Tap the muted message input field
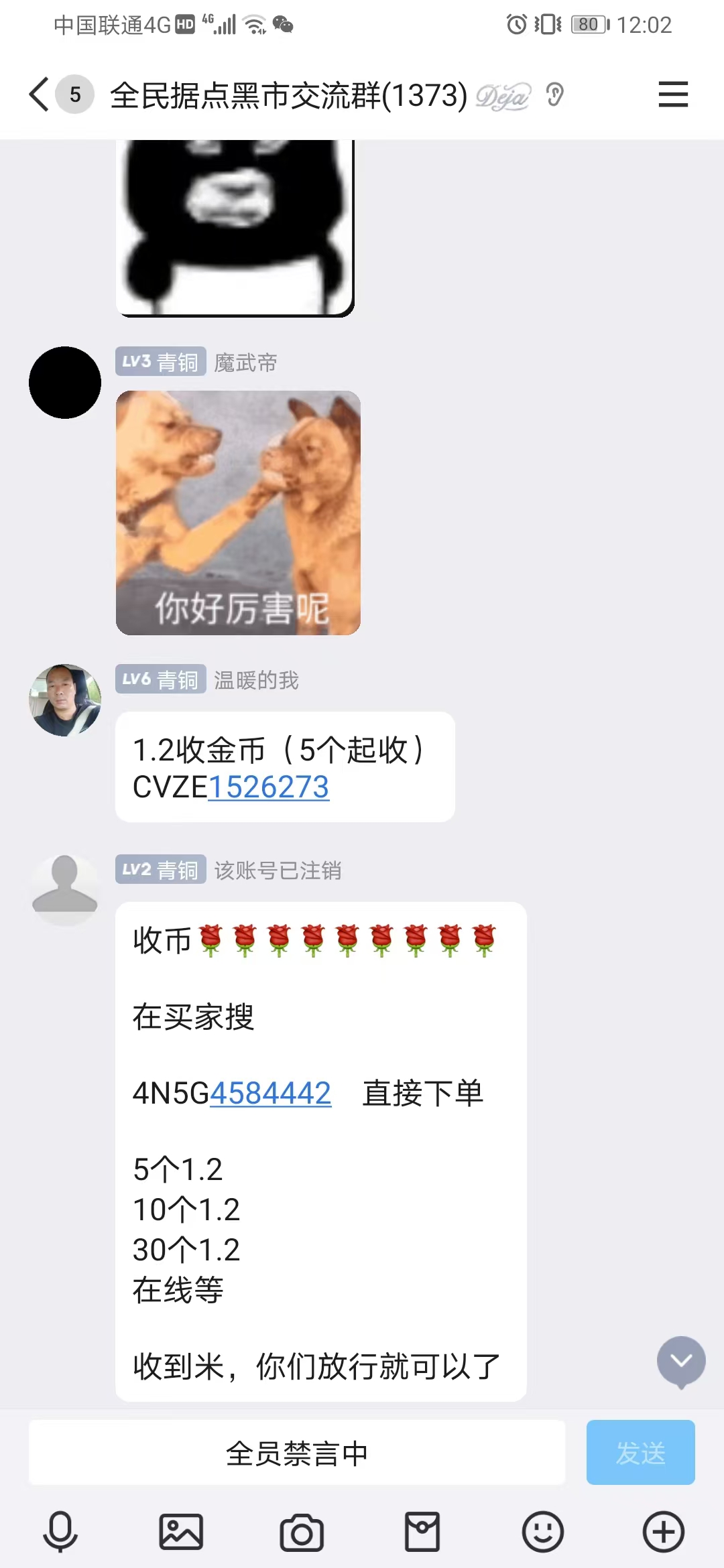Image resolution: width=724 pixels, height=1568 pixels. point(297,1453)
